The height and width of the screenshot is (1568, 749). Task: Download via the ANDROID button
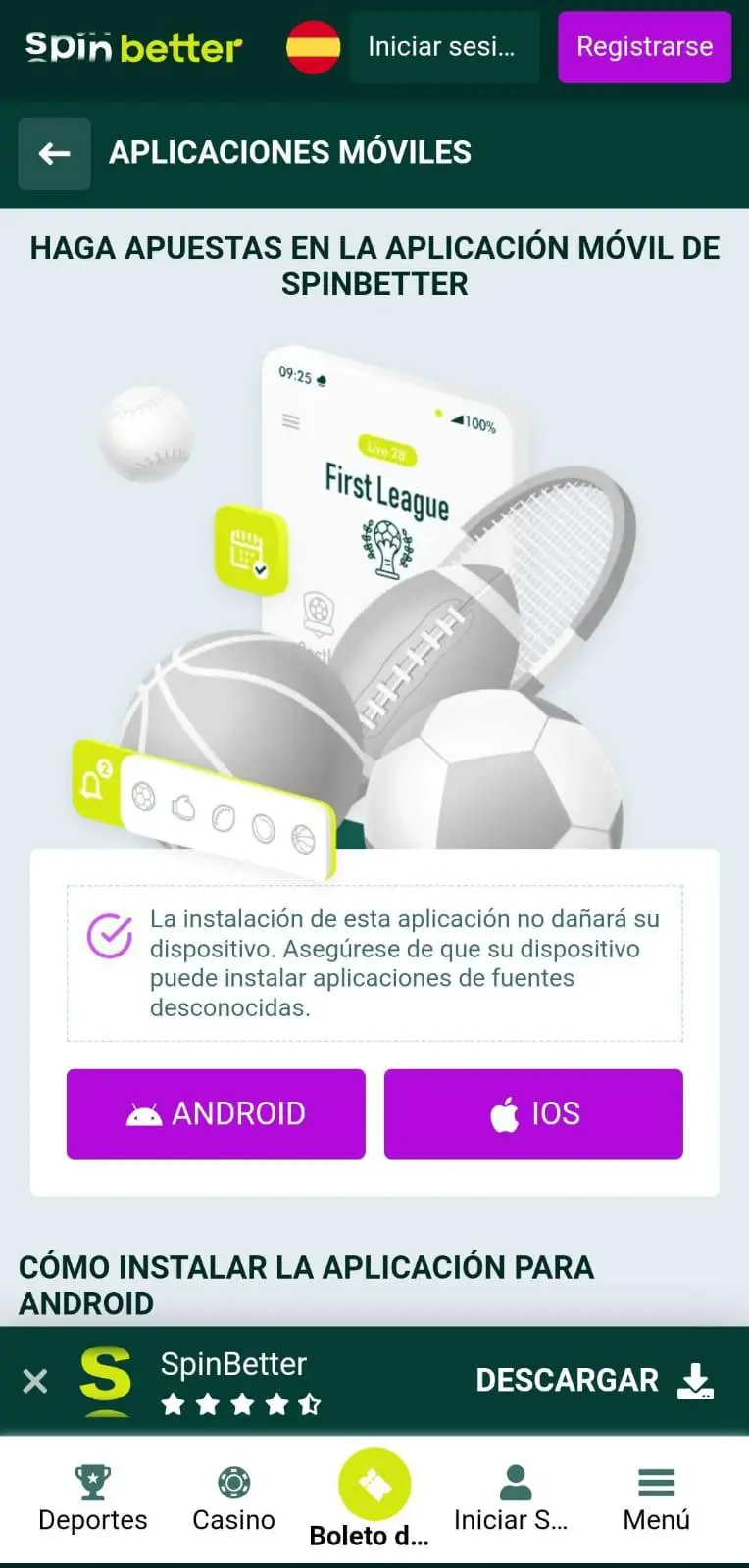(216, 1113)
